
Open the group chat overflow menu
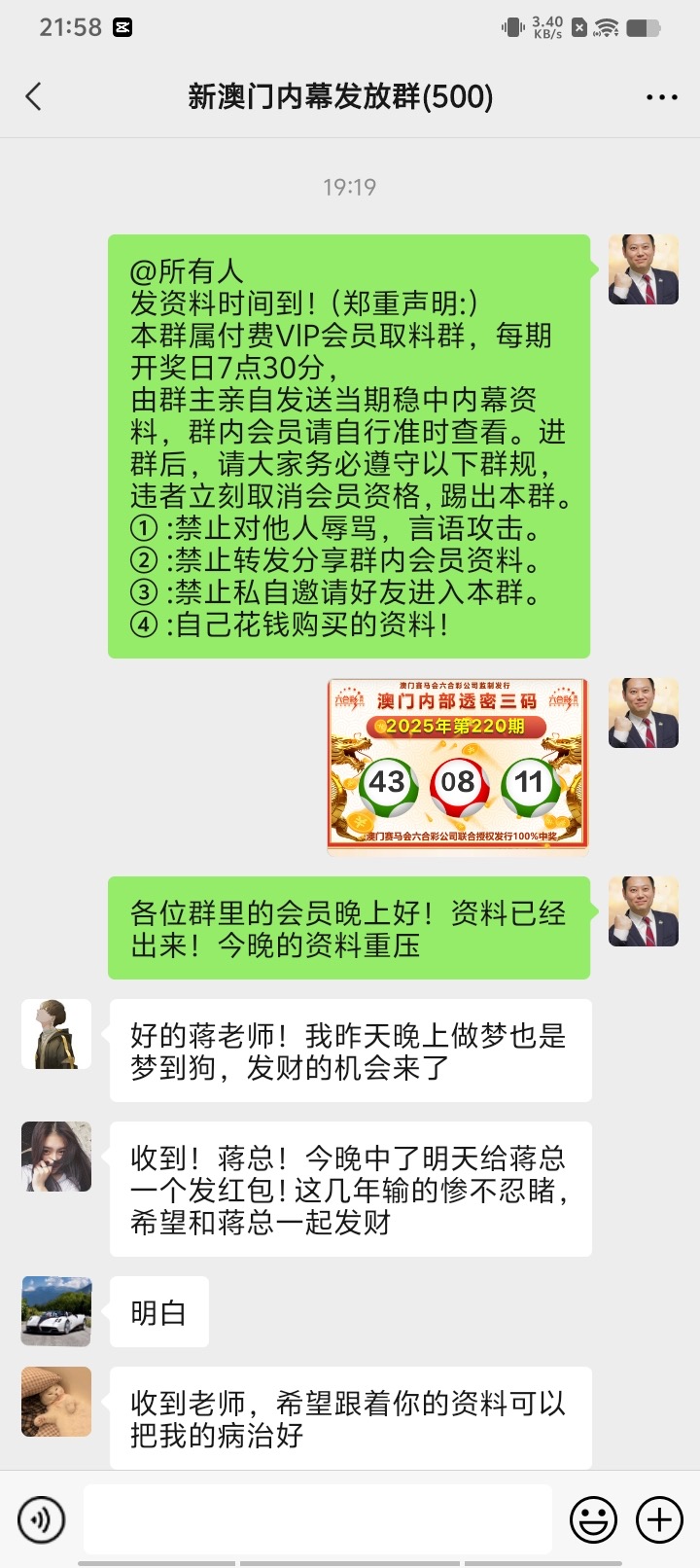click(x=661, y=97)
